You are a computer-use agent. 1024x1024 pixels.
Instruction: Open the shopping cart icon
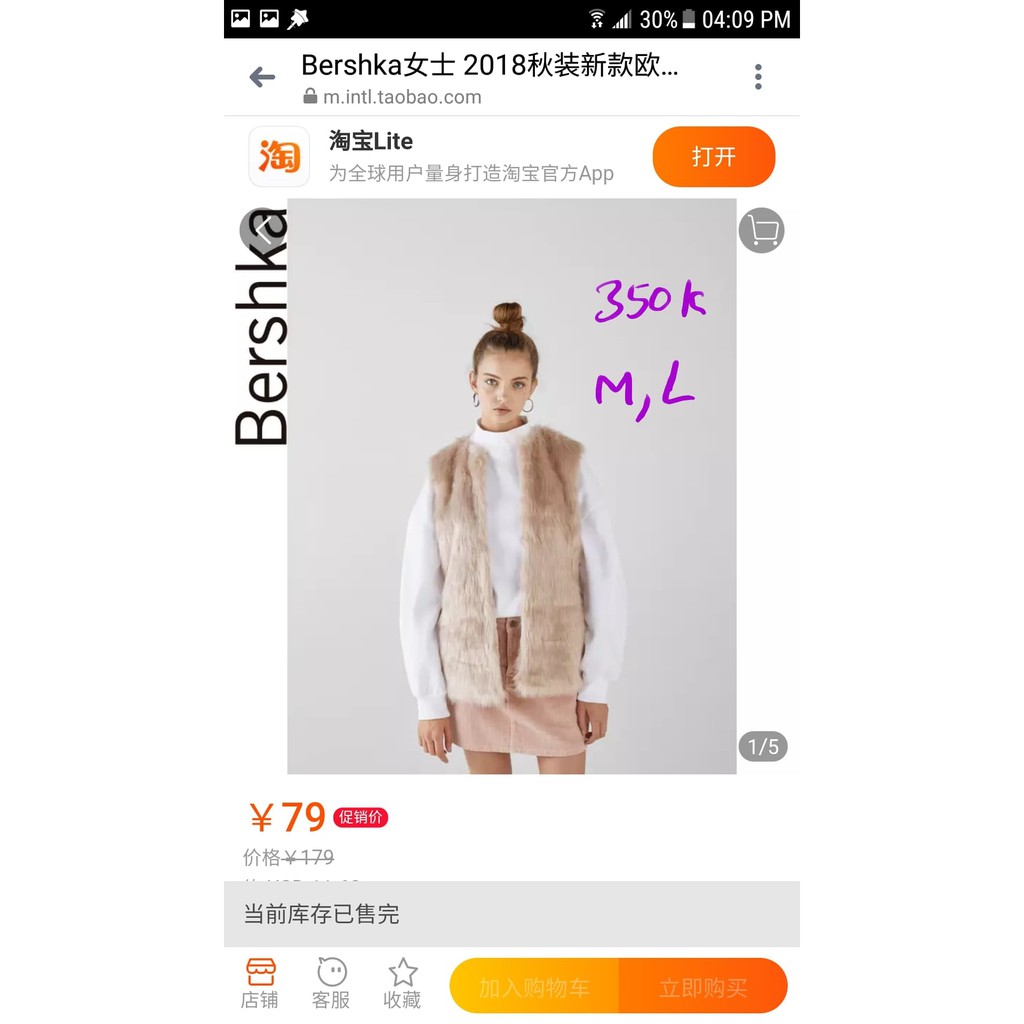coord(762,231)
